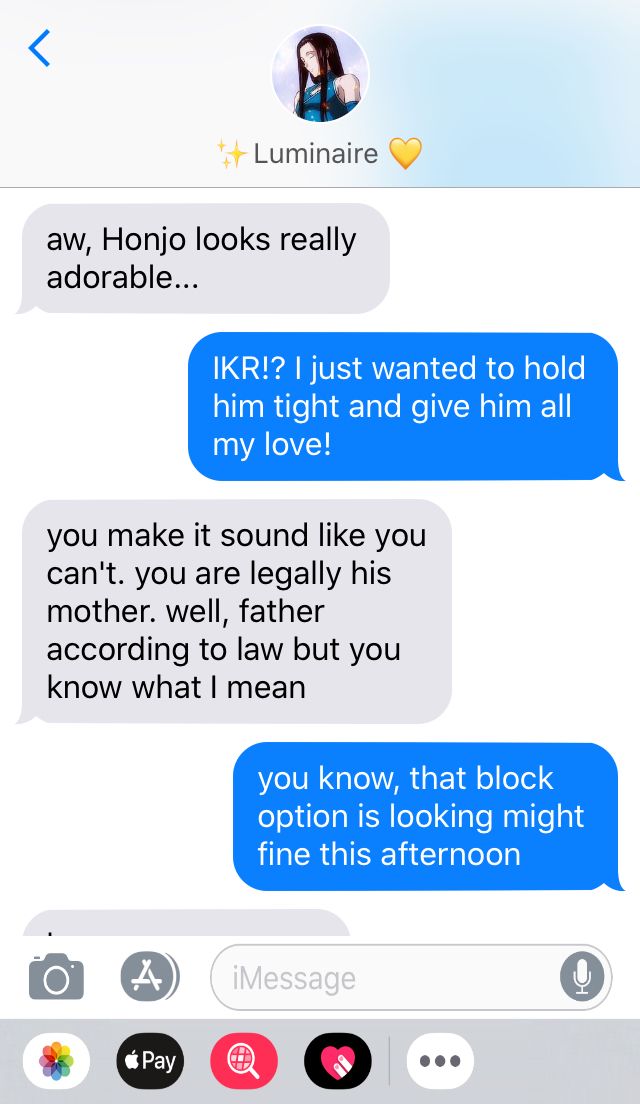
Task: Open the camera to take a photo
Action: click(56, 977)
